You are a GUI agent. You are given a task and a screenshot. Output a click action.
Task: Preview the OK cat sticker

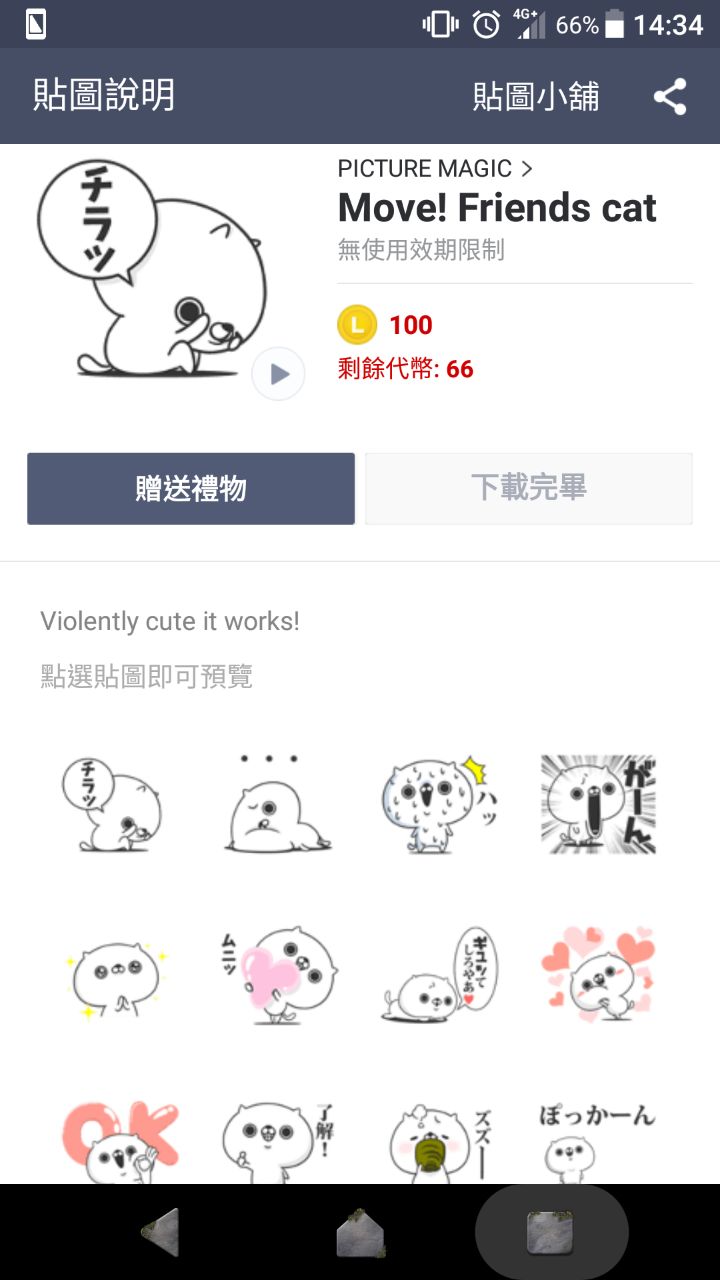coord(118,1140)
